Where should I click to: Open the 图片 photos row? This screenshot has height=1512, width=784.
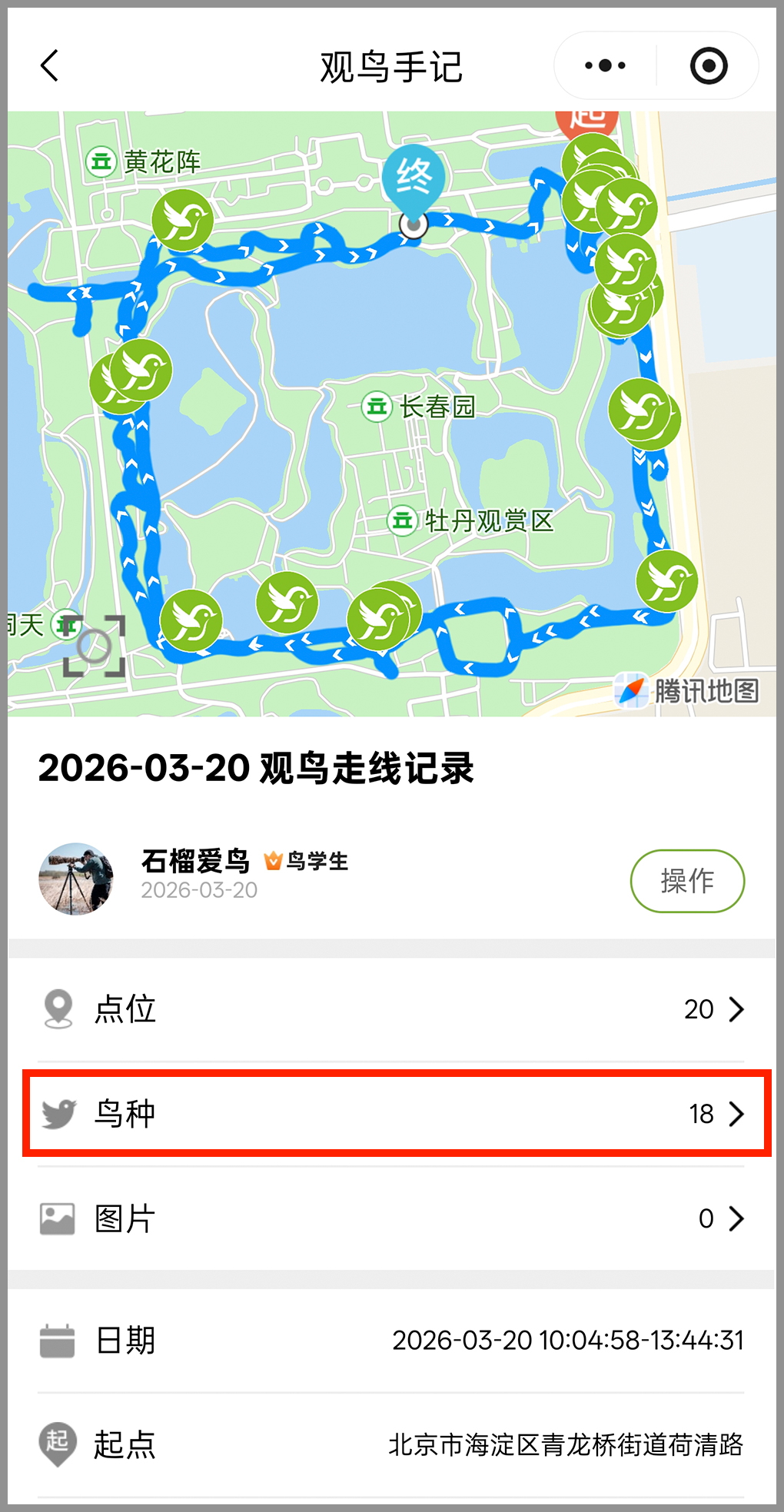coord(392,1218)
